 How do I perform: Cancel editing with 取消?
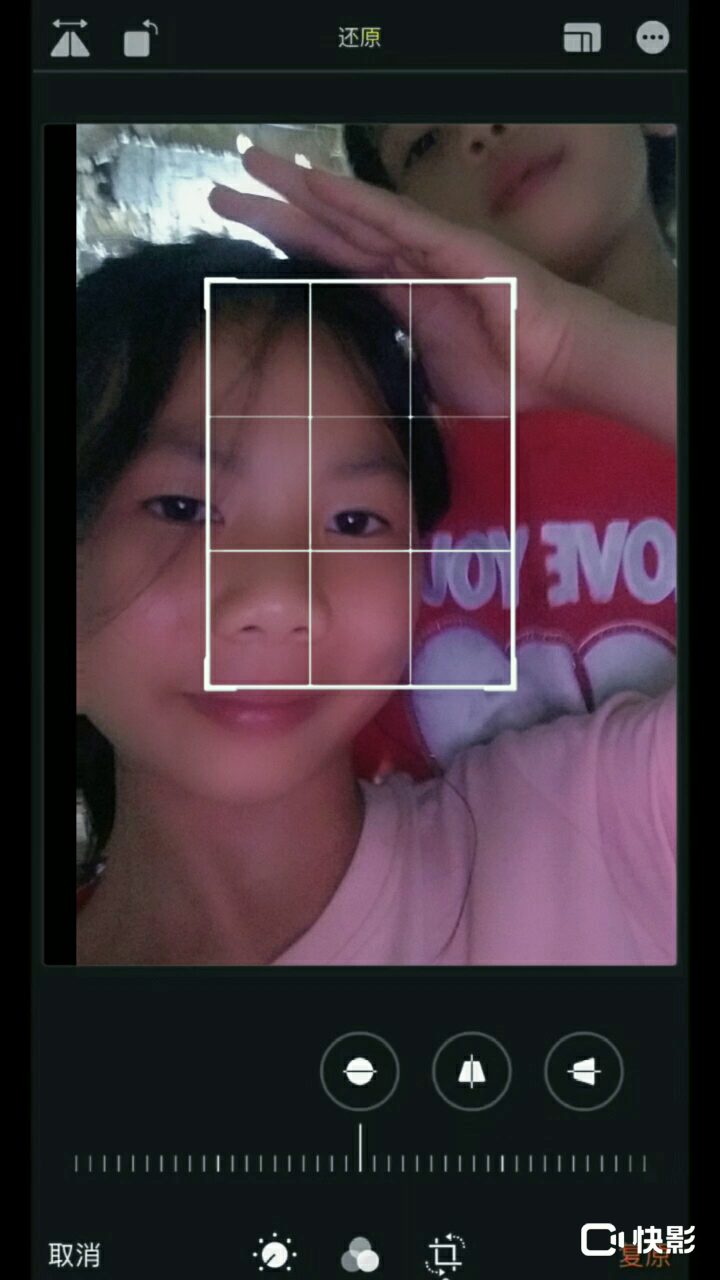[x=75, y=1254]
